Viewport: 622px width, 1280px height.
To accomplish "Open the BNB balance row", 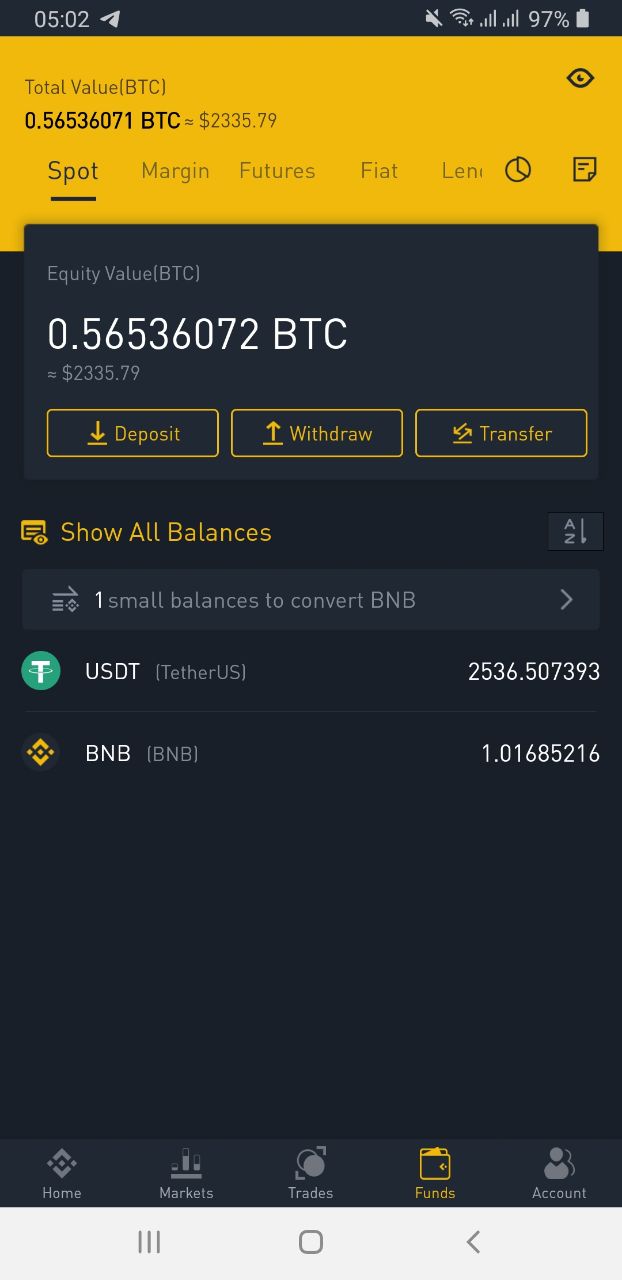I will 311,753.
